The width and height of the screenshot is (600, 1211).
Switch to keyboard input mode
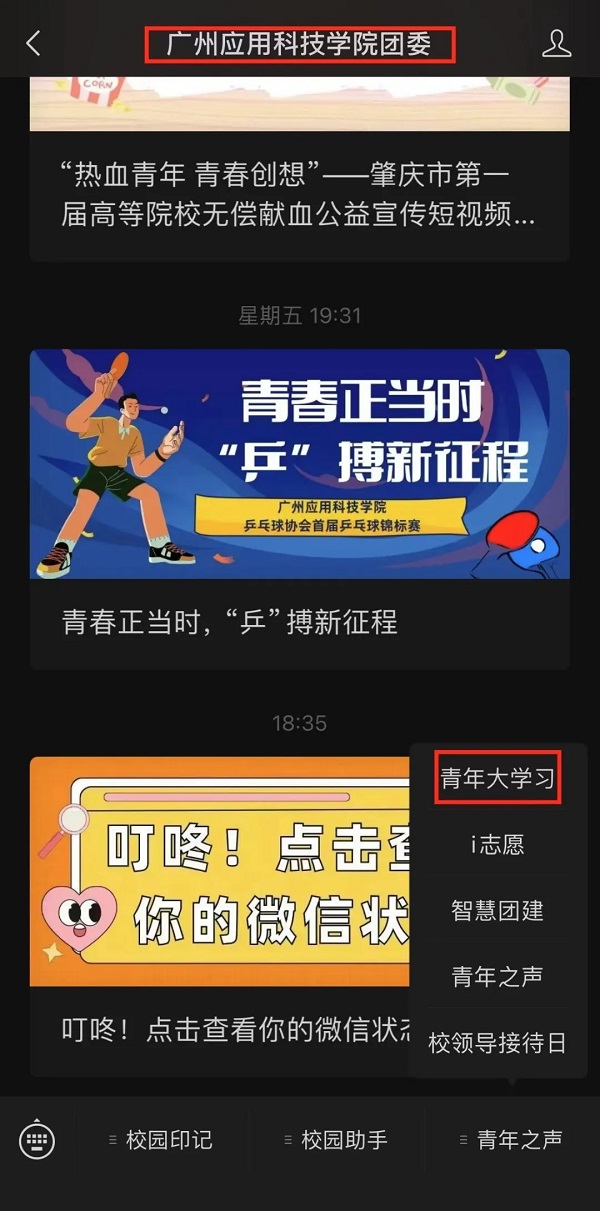click(37, 1140)
